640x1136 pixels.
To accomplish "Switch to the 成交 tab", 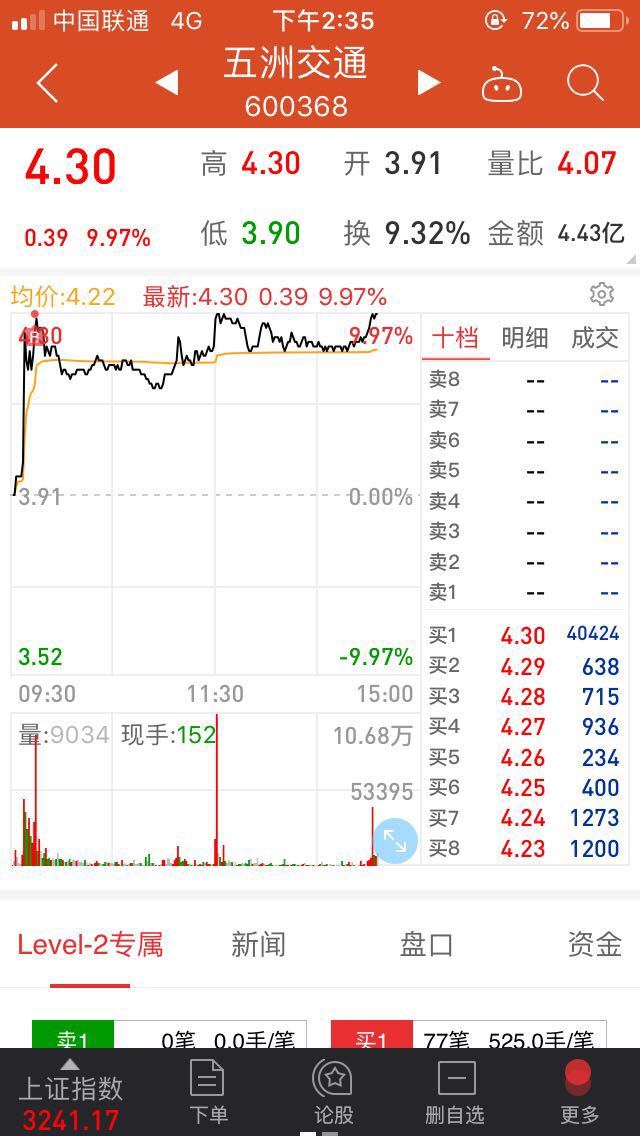I will tap(595, 338).
